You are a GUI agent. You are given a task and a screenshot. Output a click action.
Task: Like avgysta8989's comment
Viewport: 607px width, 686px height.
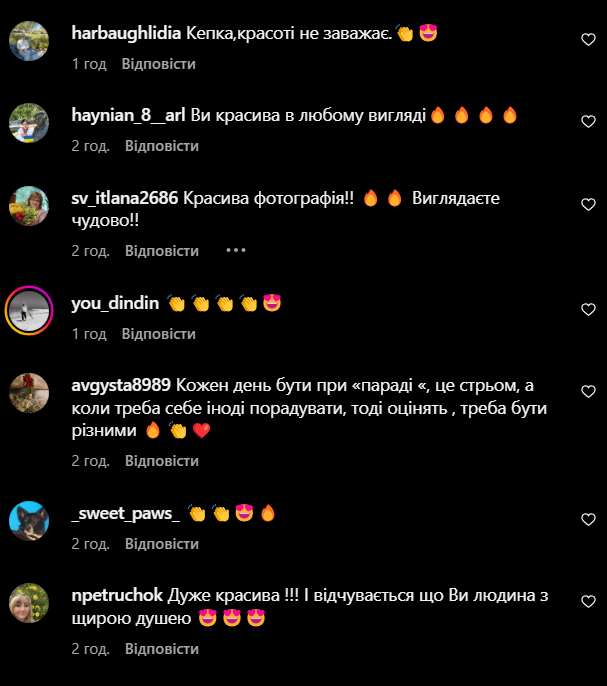pos(588,391)
